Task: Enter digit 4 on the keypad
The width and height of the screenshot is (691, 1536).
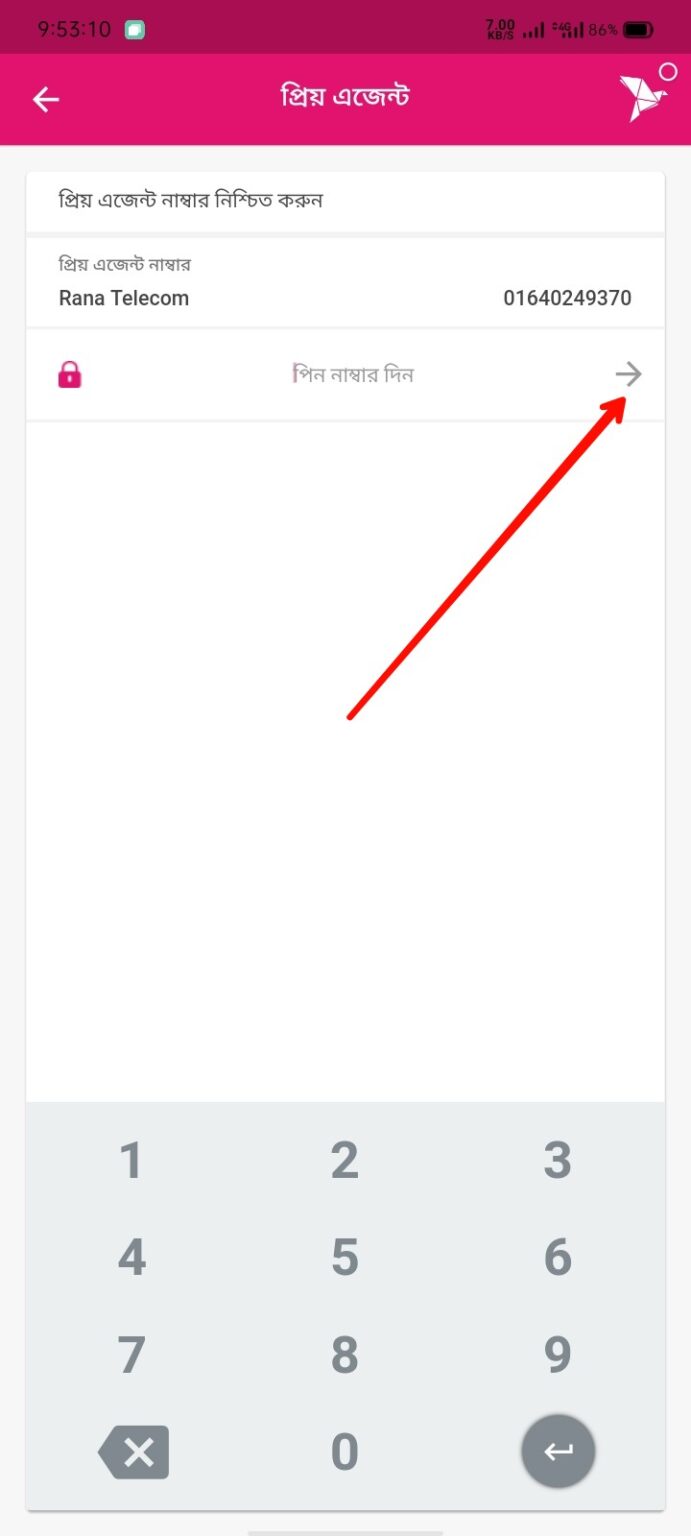Action: pyautogui.click(x=131, y=1257)
